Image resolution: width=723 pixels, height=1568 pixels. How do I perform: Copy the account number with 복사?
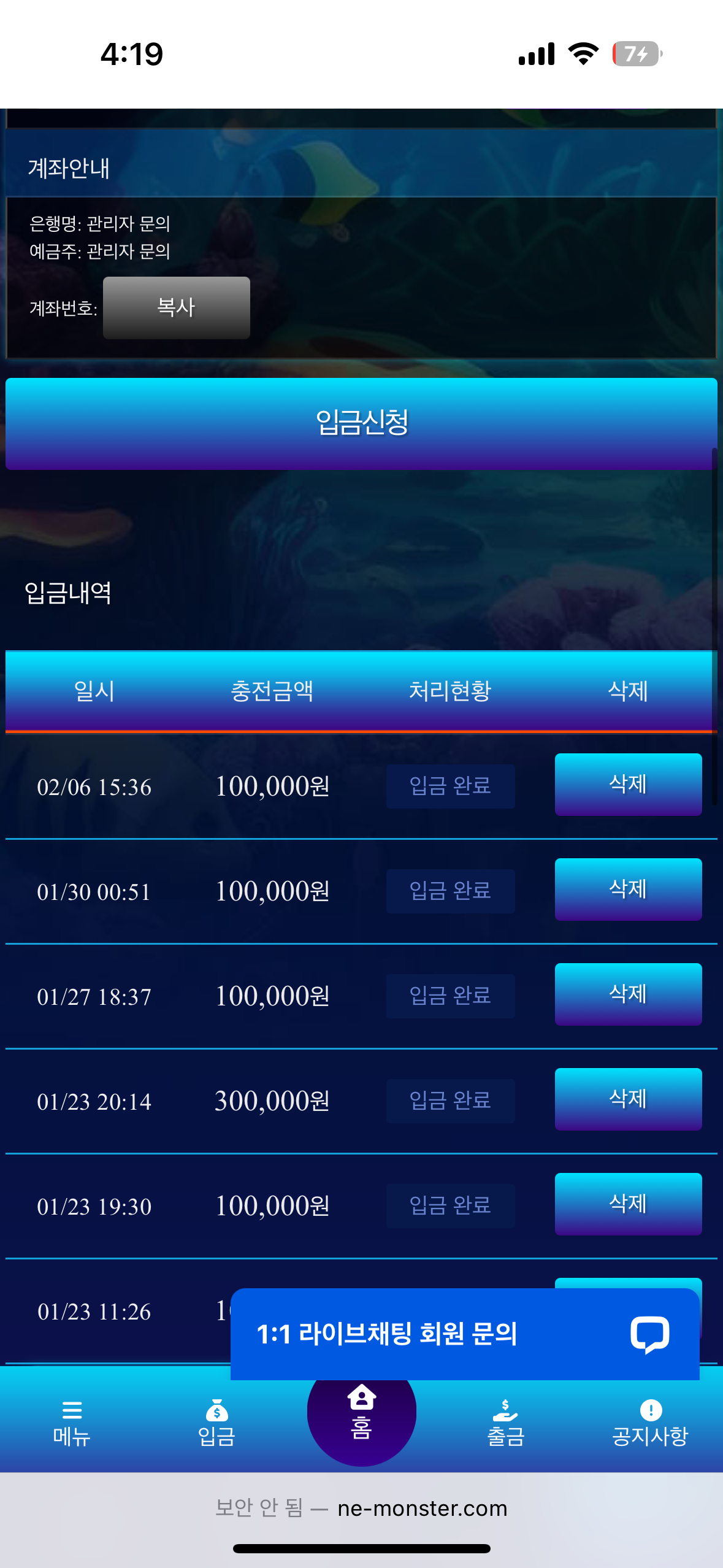point(176,307)
